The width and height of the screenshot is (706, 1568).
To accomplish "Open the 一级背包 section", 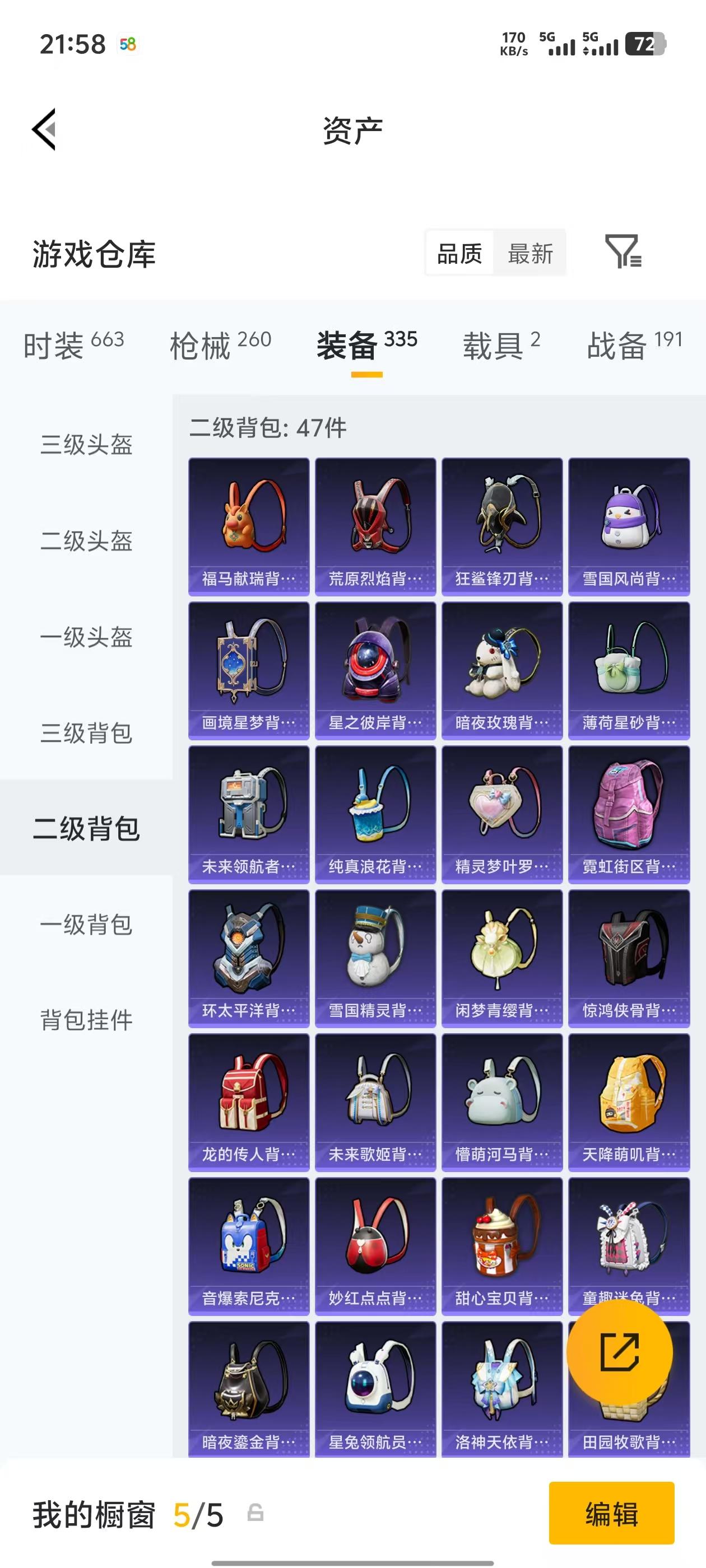I will point(86,926).
